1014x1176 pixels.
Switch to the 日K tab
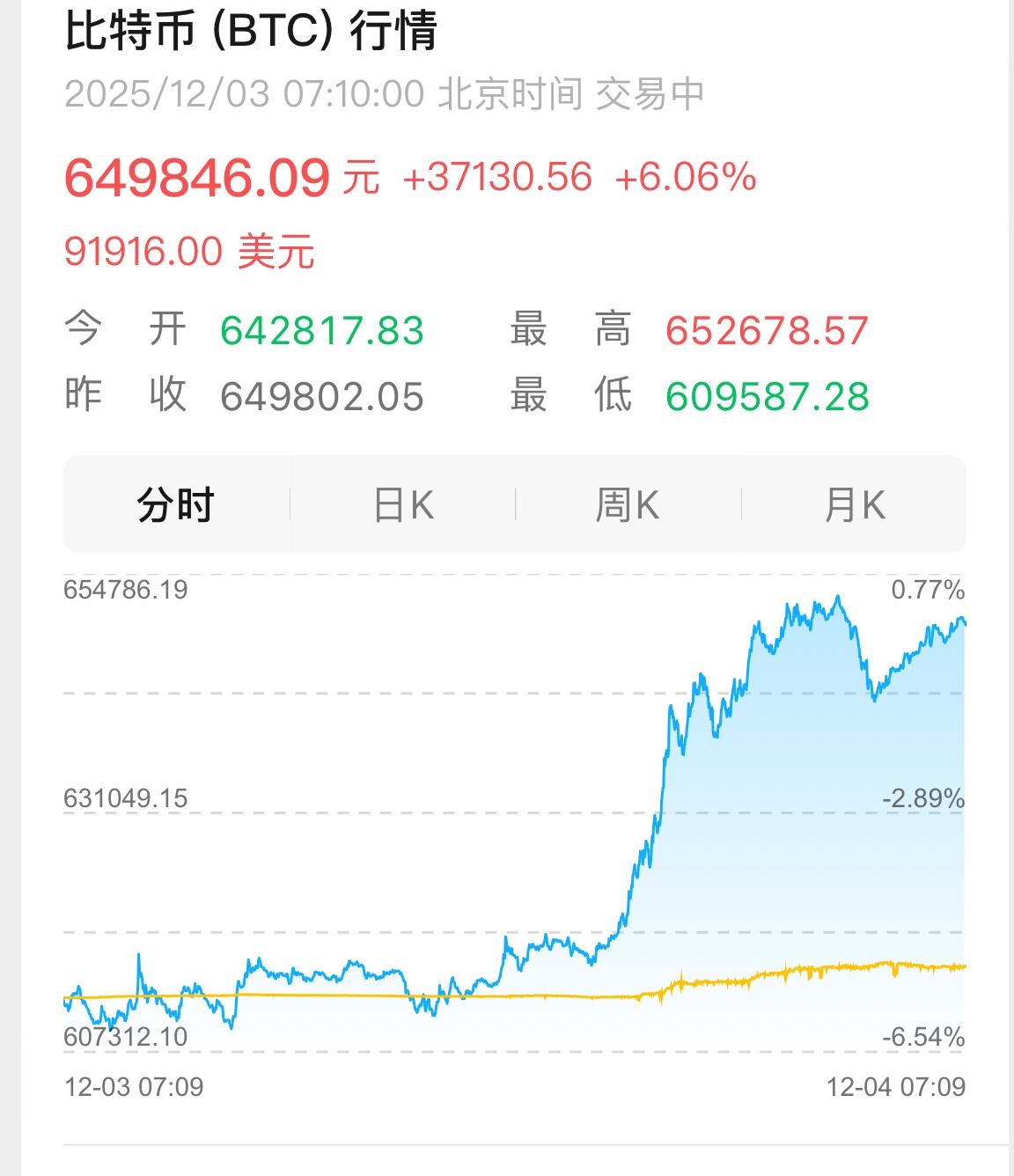[x=403, y=503]
